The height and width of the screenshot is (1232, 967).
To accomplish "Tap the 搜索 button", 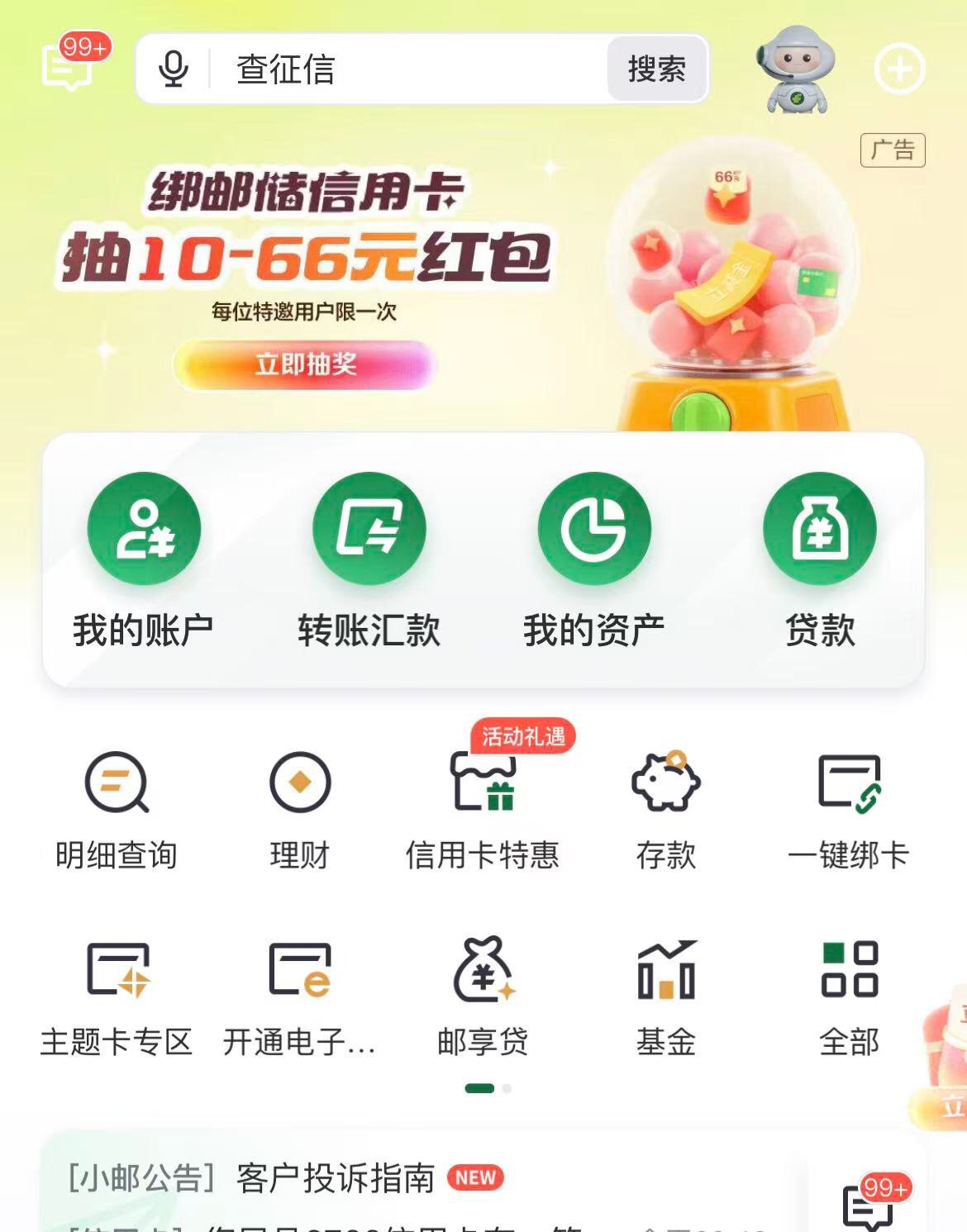I will [657, 69].
